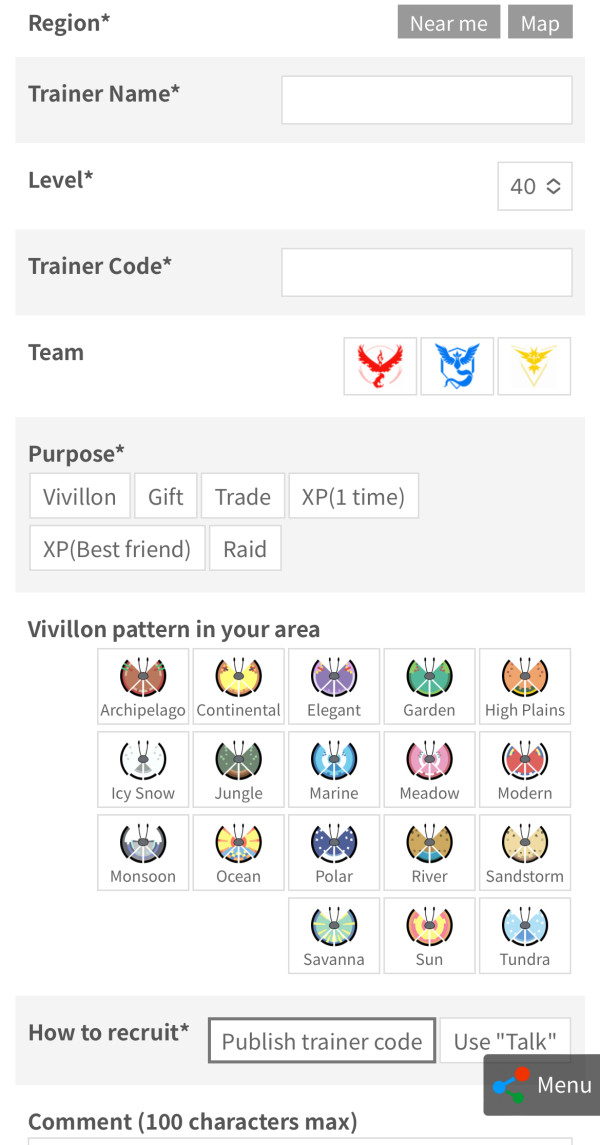Open the floating Menu button
Screen dimensions: 600x1145
point(542,1085)
